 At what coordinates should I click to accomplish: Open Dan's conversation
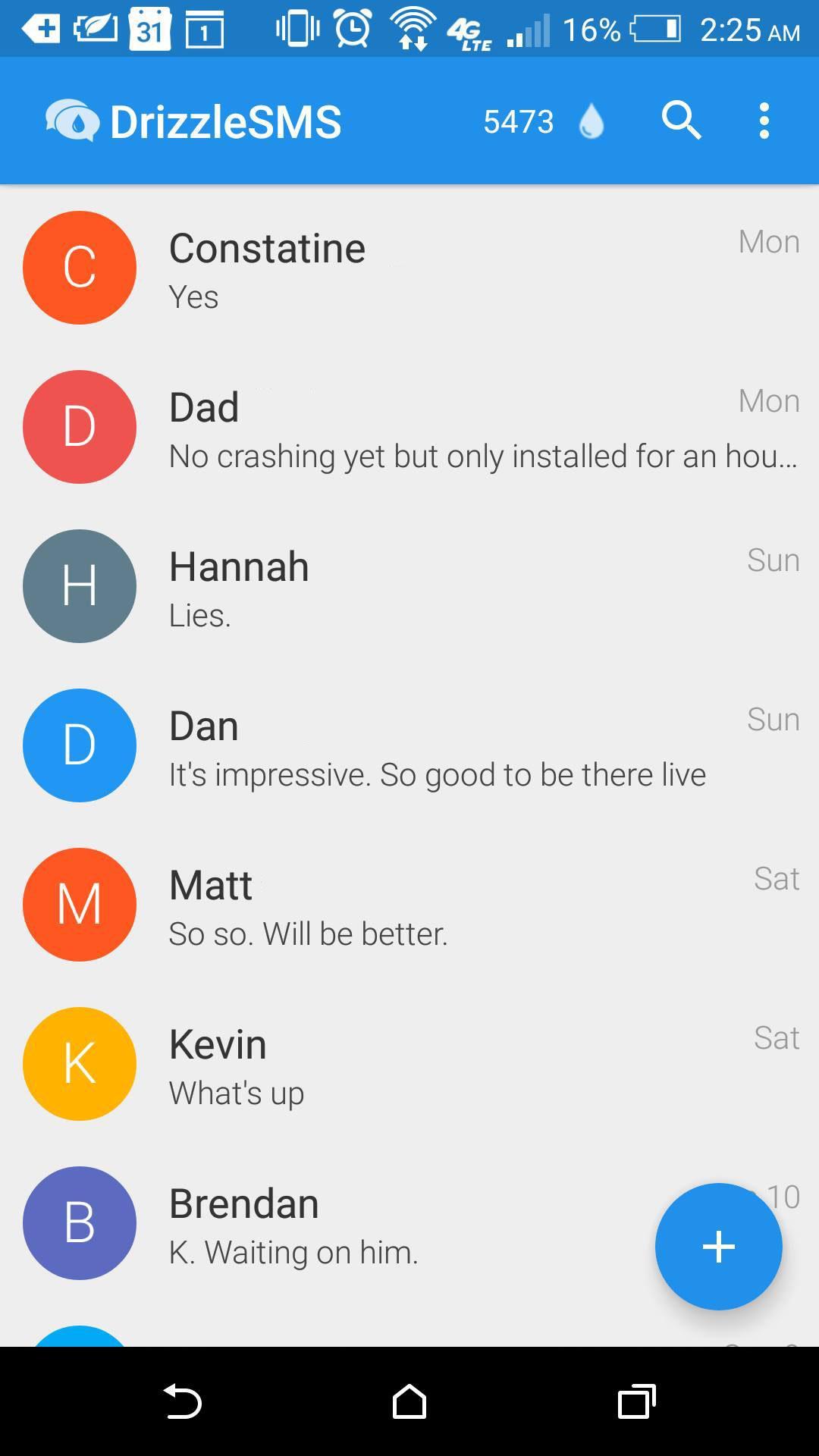coord(409,745)
